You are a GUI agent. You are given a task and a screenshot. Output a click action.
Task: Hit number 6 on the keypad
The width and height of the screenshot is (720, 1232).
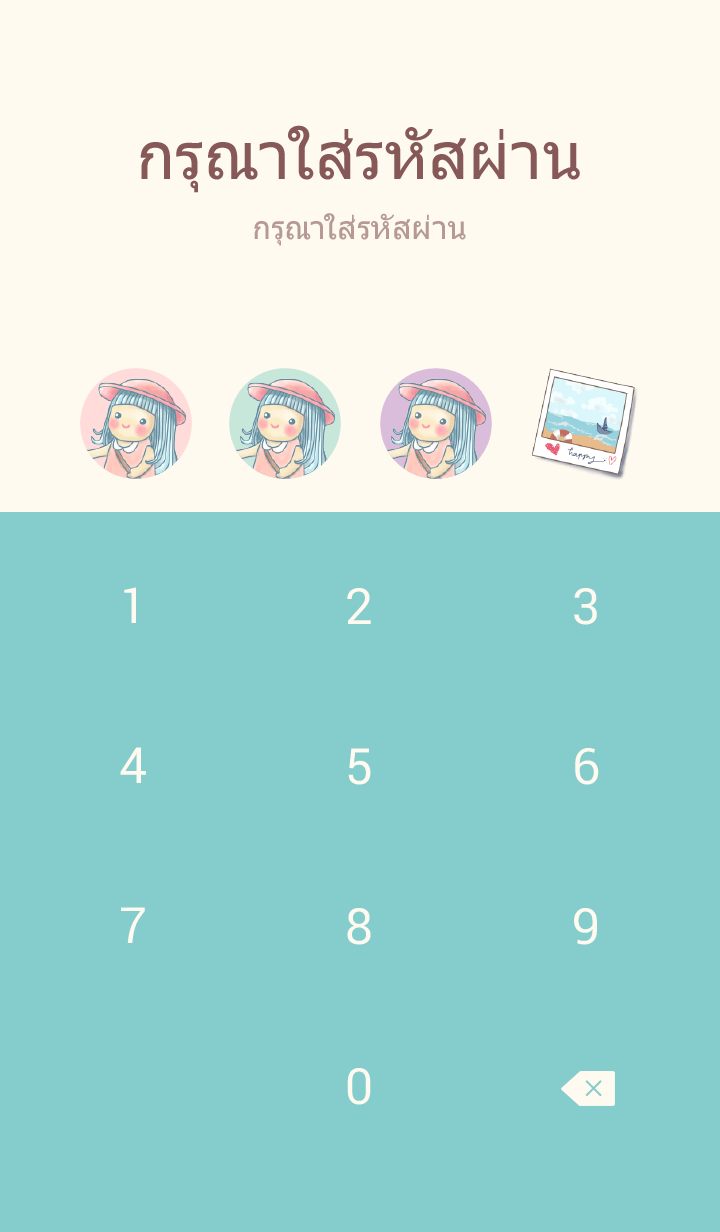click(x=586, y=767)
